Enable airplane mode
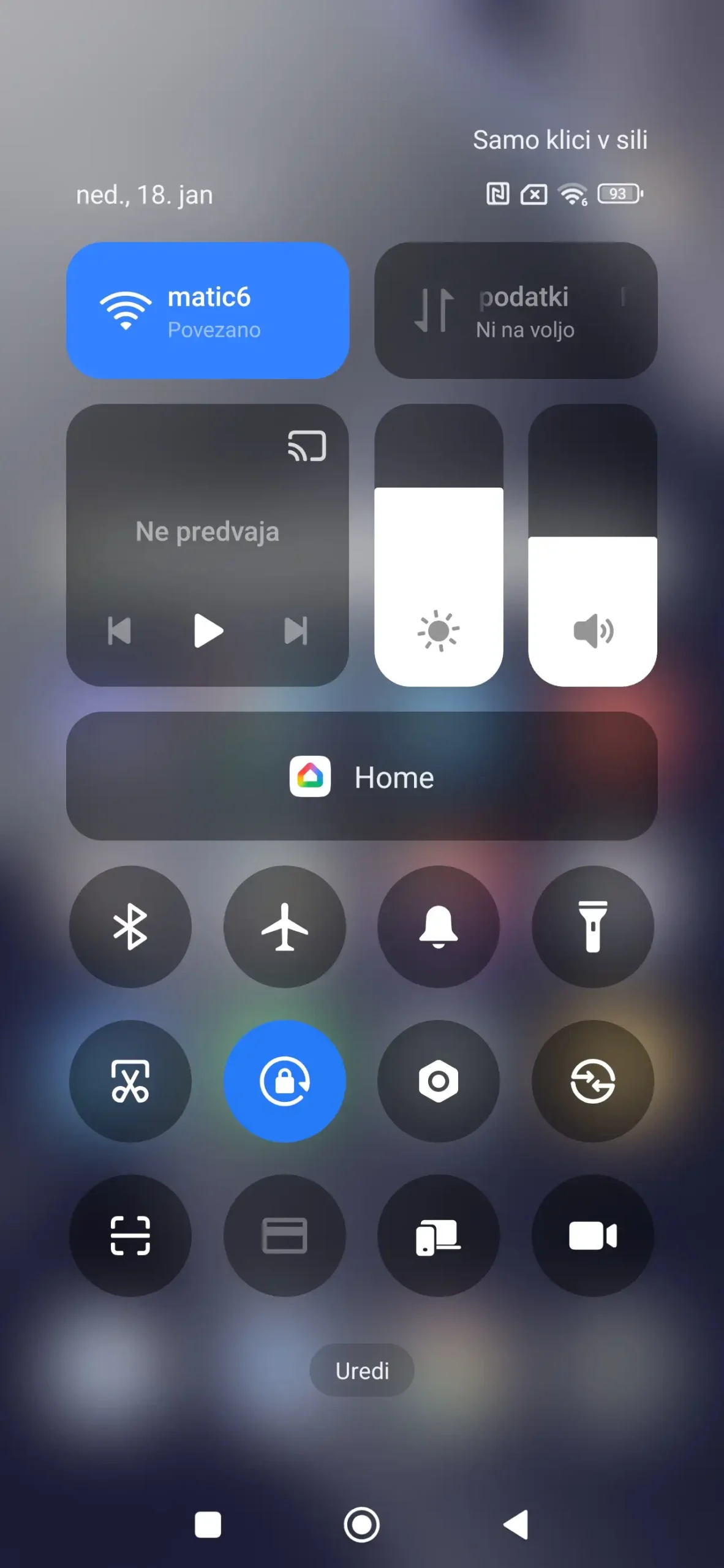The image size is (724, 1568). 285,926
